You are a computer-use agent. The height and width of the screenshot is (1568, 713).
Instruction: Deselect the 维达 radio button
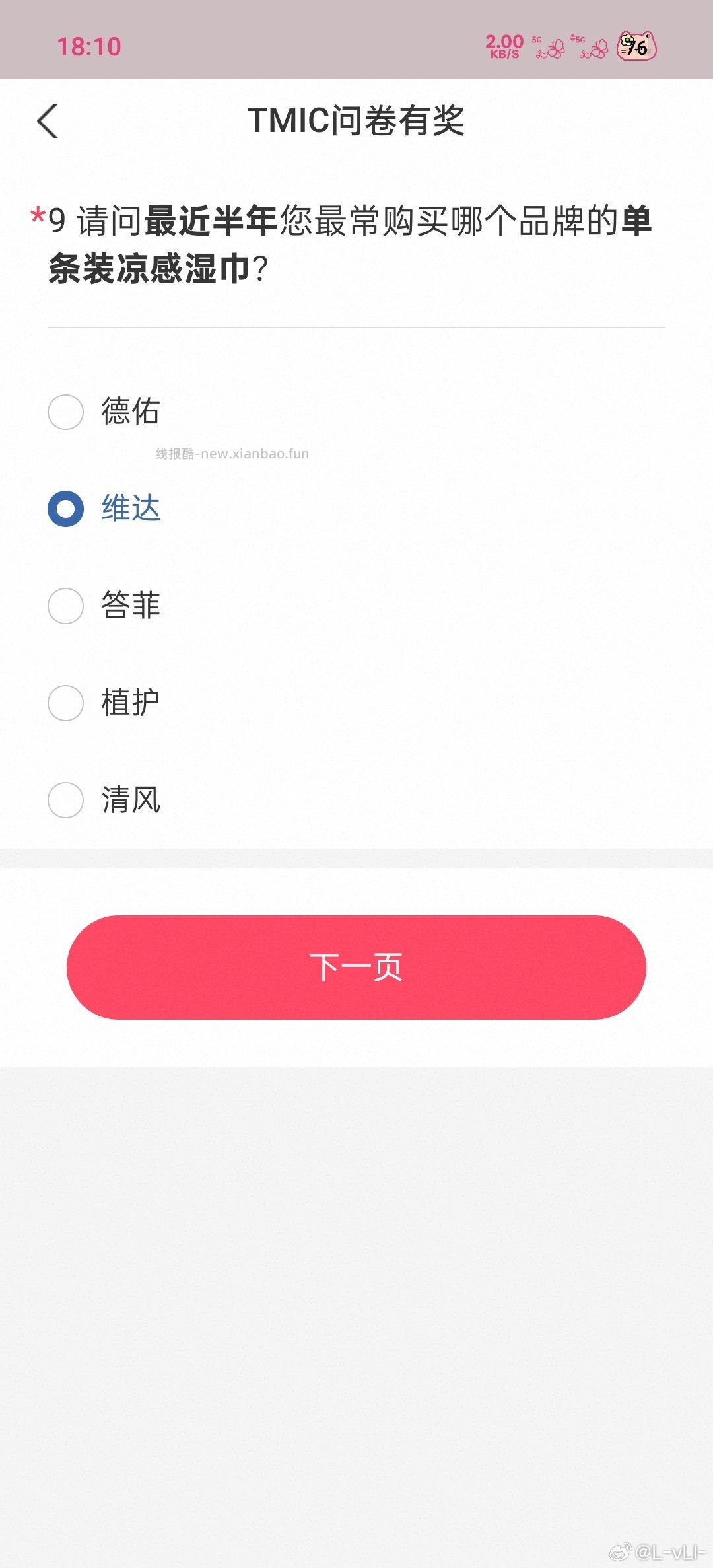(x=65, y=508)
